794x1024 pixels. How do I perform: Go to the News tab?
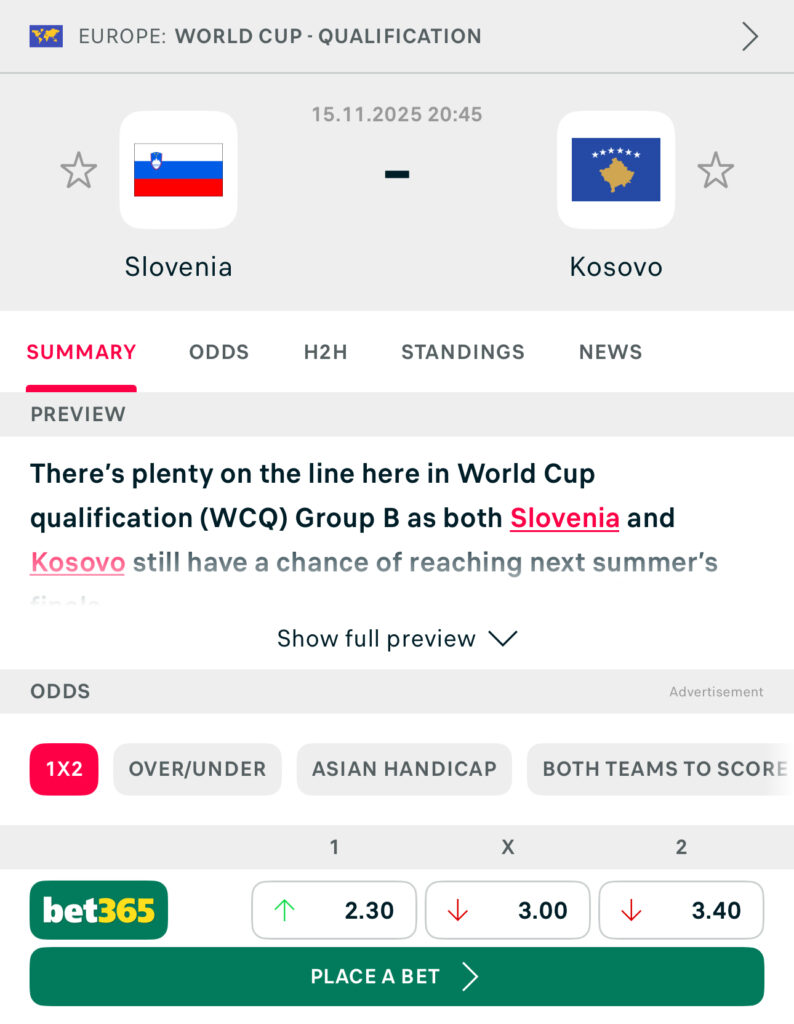tap(610, 352)
